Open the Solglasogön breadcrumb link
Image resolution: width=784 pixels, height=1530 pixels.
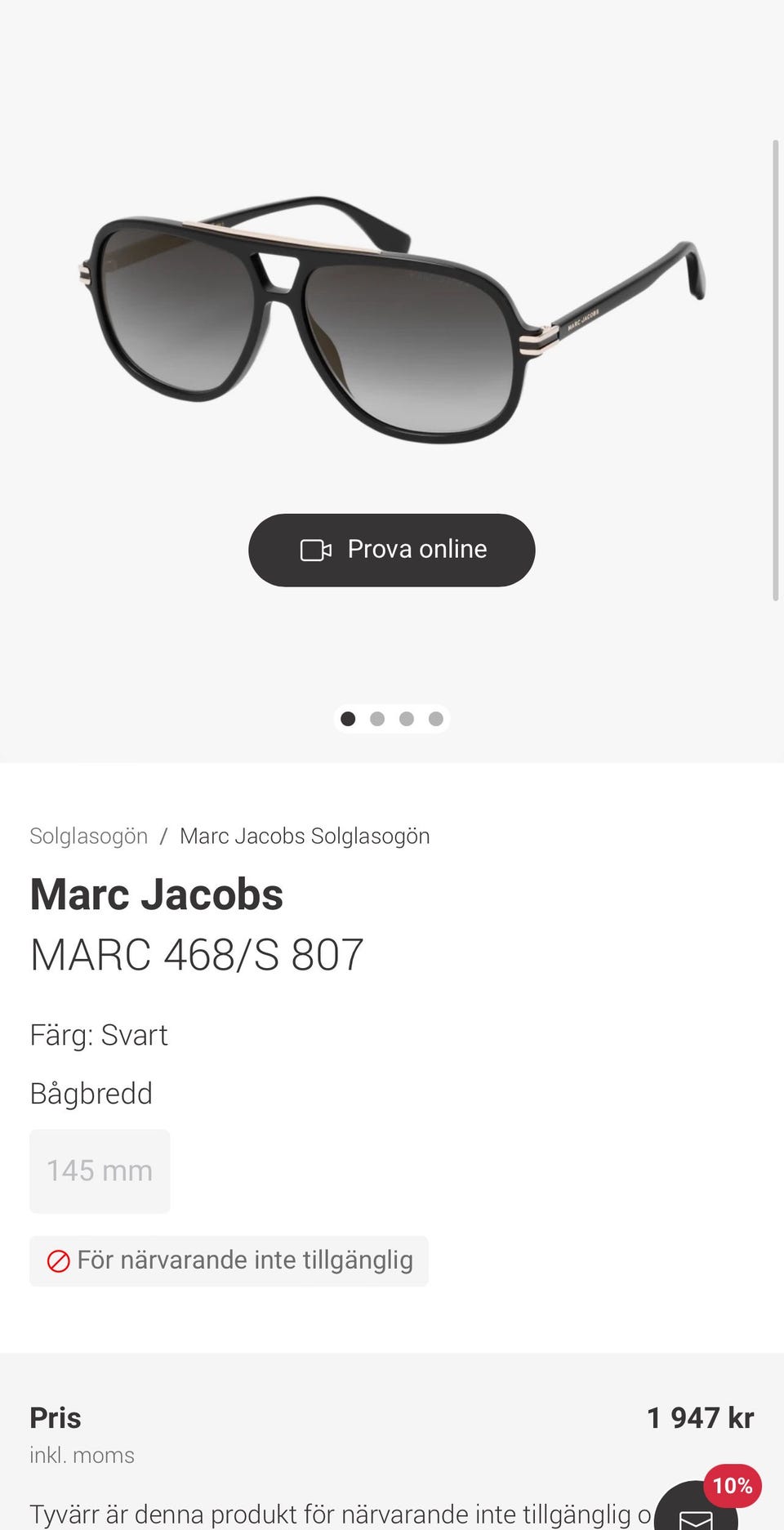88,836
